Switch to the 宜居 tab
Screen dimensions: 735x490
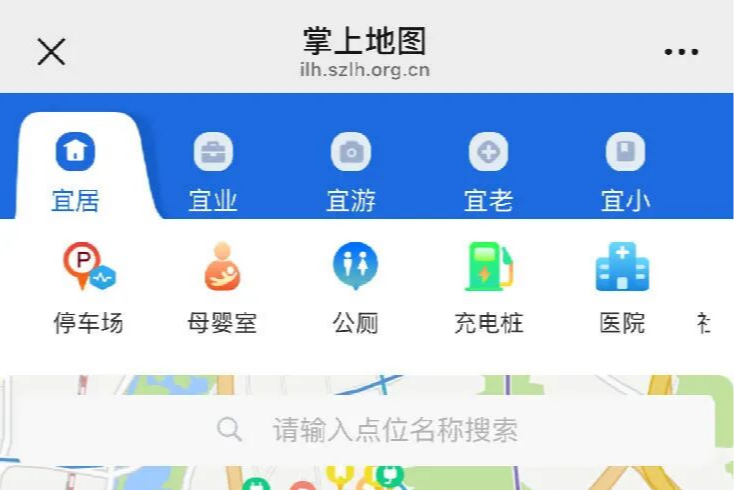75,172
